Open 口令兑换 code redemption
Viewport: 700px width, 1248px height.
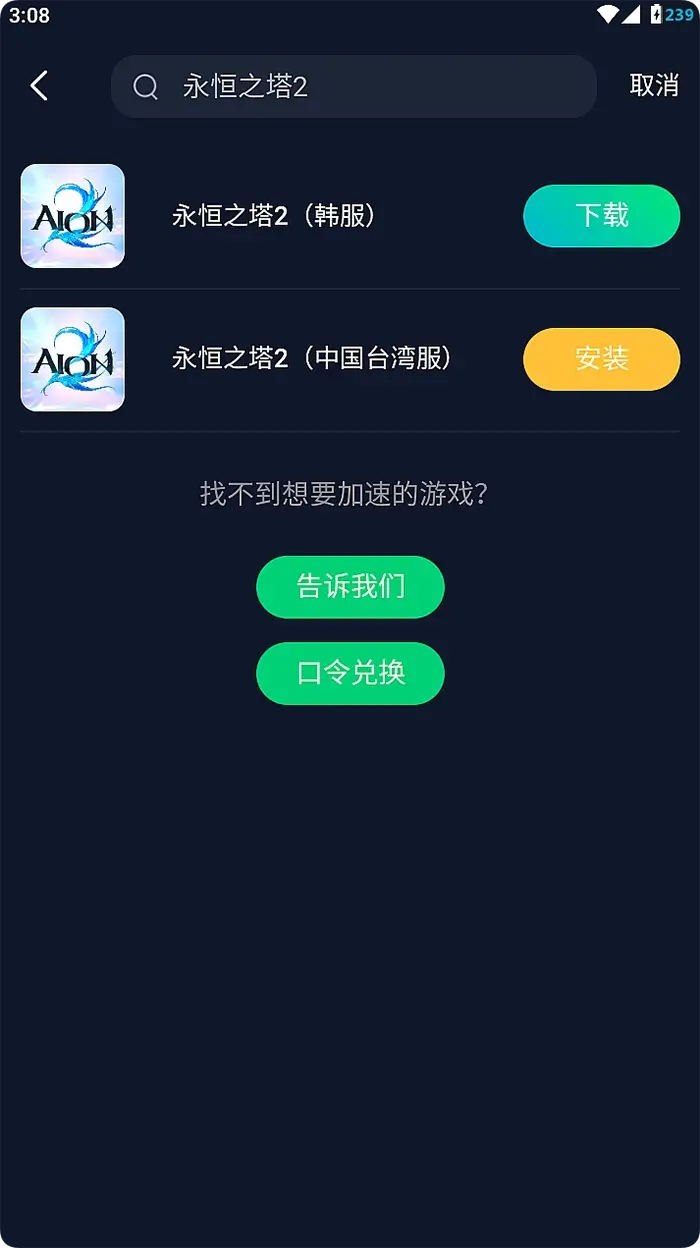tap(350, 673)
